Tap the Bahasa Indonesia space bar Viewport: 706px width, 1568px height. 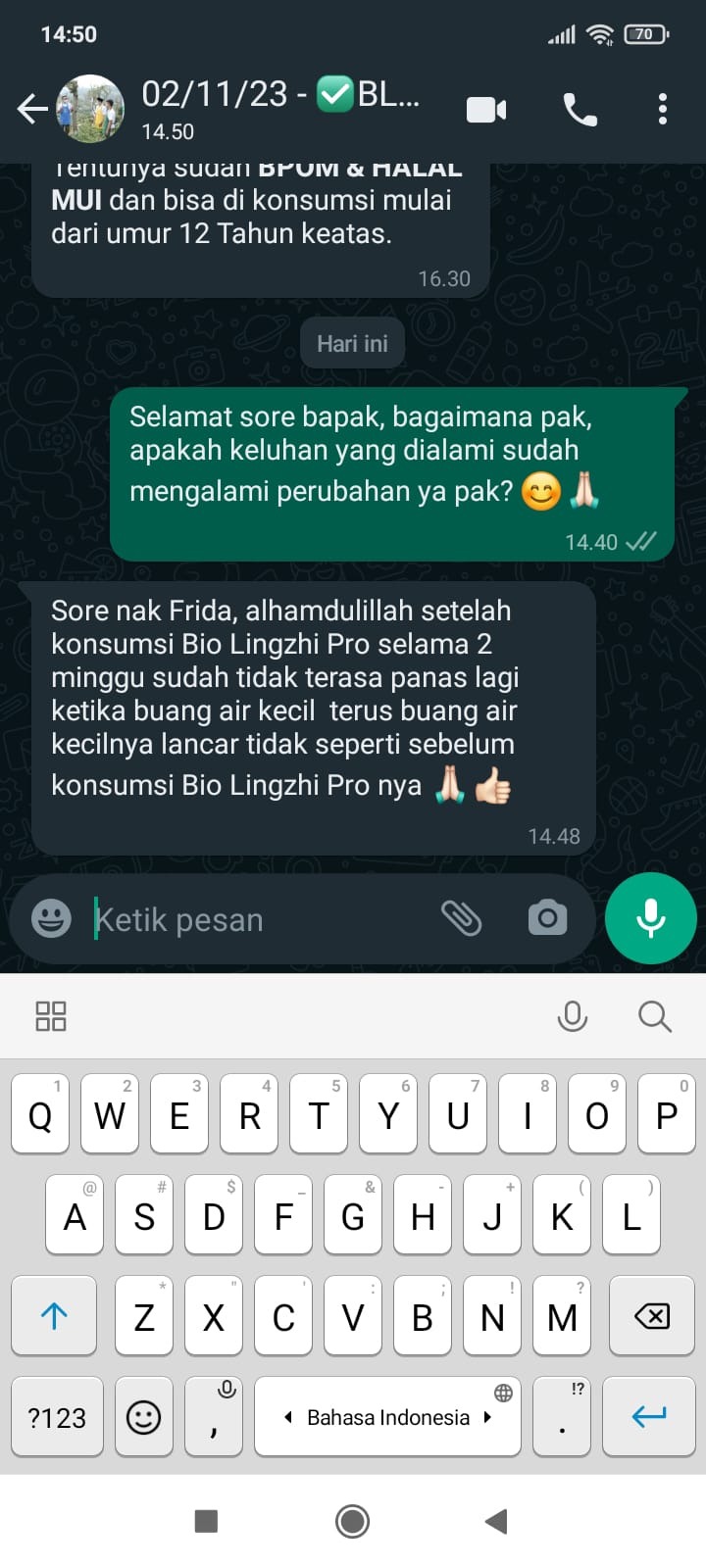(387, 1417)
